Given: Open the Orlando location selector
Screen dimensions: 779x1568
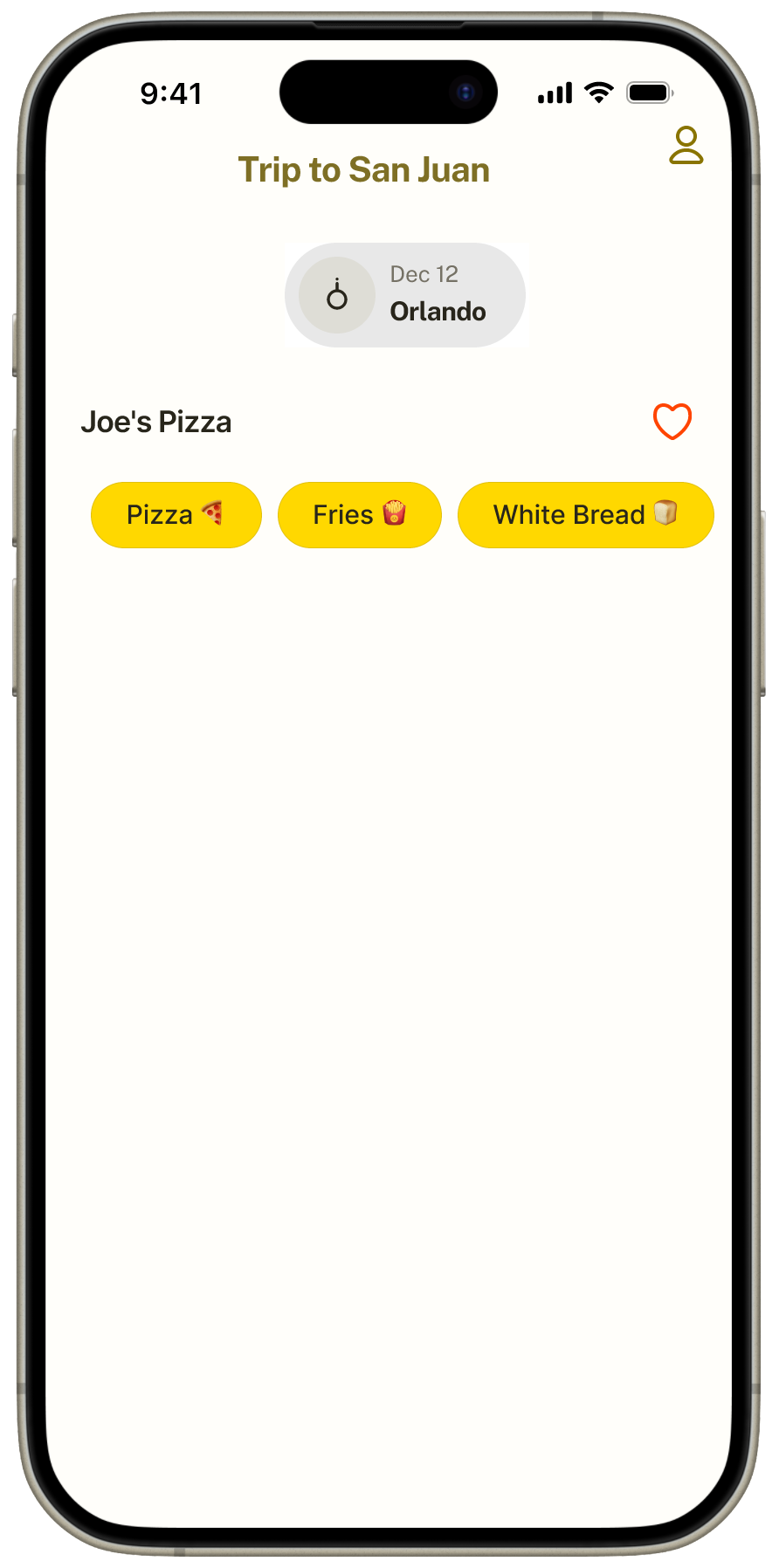Looking at the screenshot, I should click(x=438, y=311).
